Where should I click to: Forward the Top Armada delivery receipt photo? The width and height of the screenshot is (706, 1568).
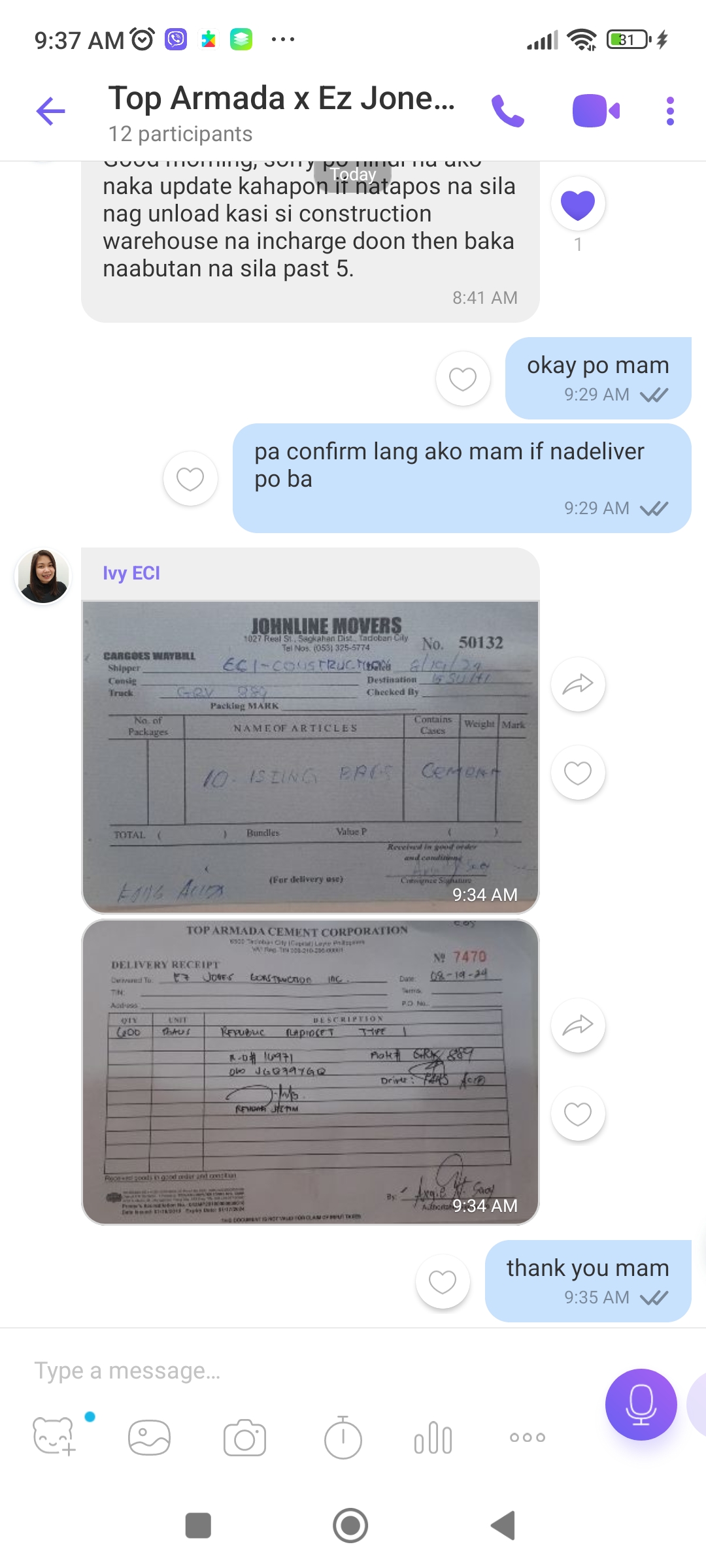pos(578,1026)
